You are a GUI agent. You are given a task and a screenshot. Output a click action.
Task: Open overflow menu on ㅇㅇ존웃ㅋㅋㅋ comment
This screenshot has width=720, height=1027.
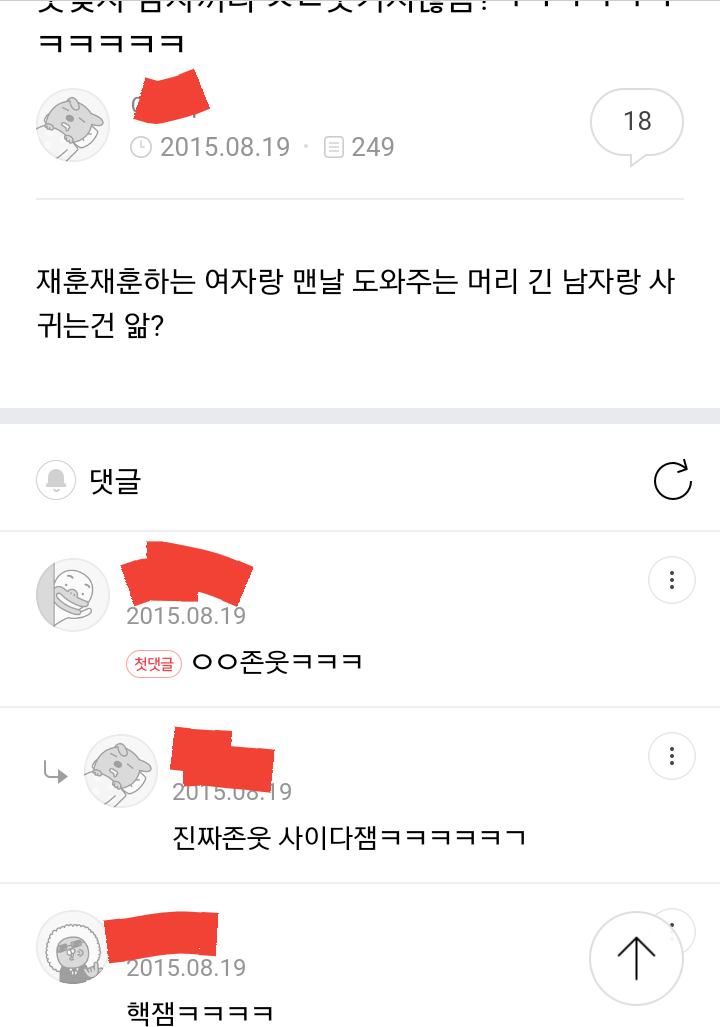(x=672, y=580)
